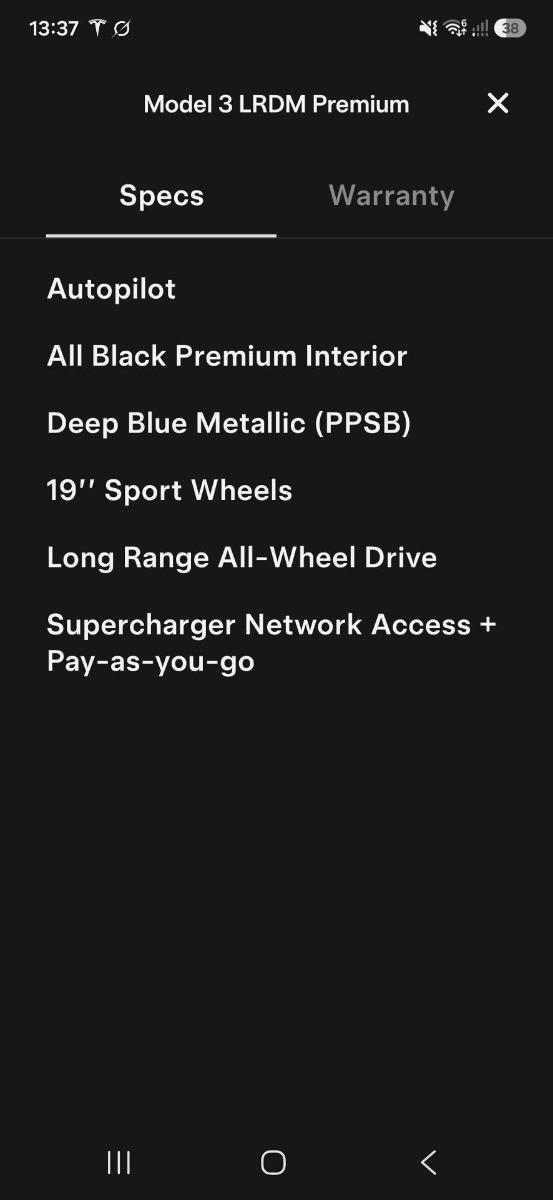This screenshot has width=553, height=1200.
Task: Switch to the Warranty tab
Action: pyautogui.click(x=391, y=196)
